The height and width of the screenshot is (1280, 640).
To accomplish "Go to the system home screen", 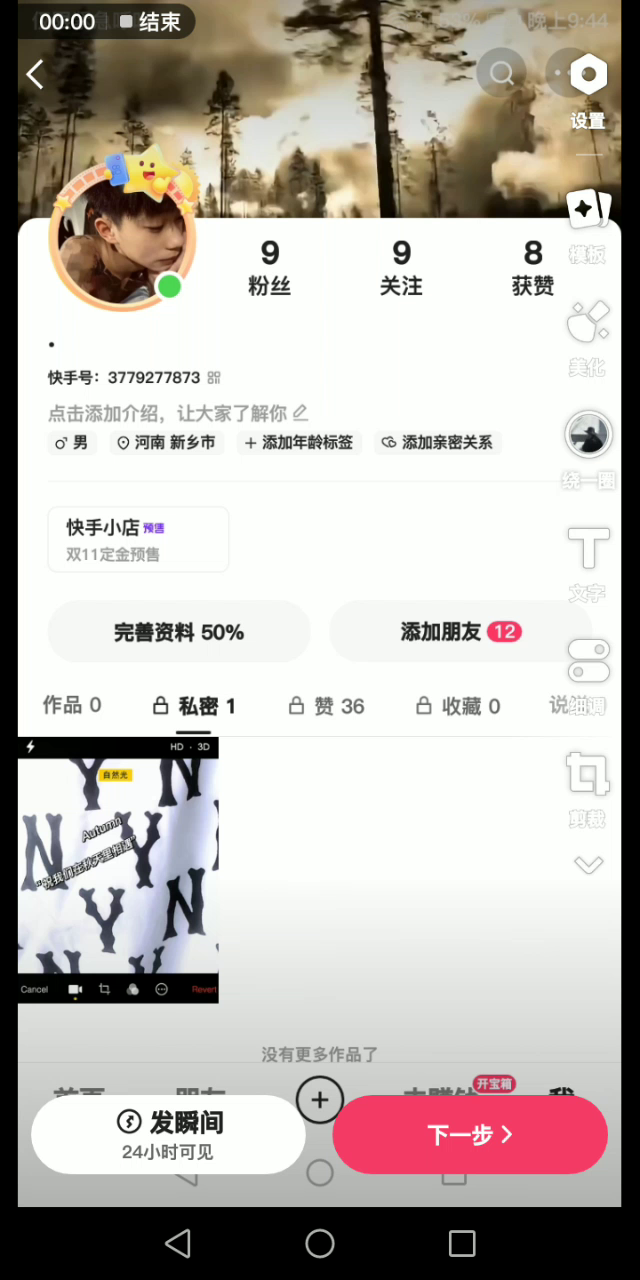I will (x=320, y=1243).
